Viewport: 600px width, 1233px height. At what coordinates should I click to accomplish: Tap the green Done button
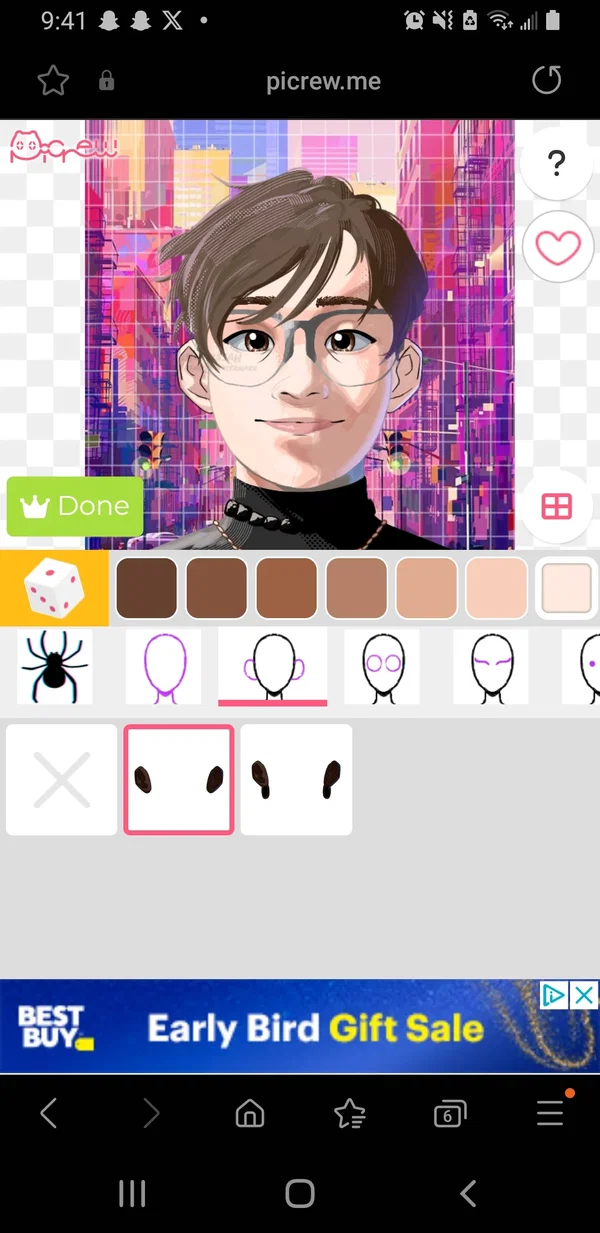[75, 506]
